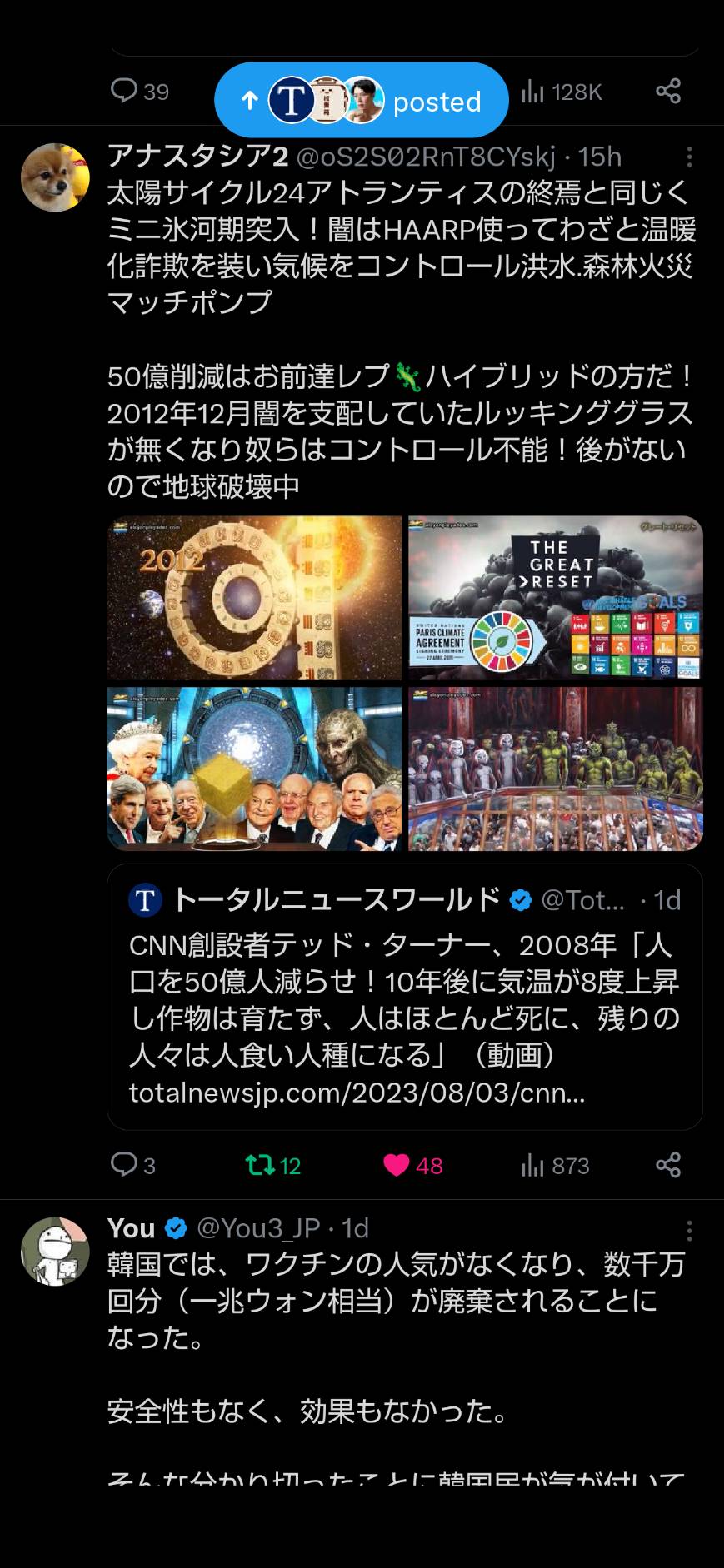Open the quoted トータルニュースワールド tweet
The image size is (724, 1568).
click(x=405, y=997)
